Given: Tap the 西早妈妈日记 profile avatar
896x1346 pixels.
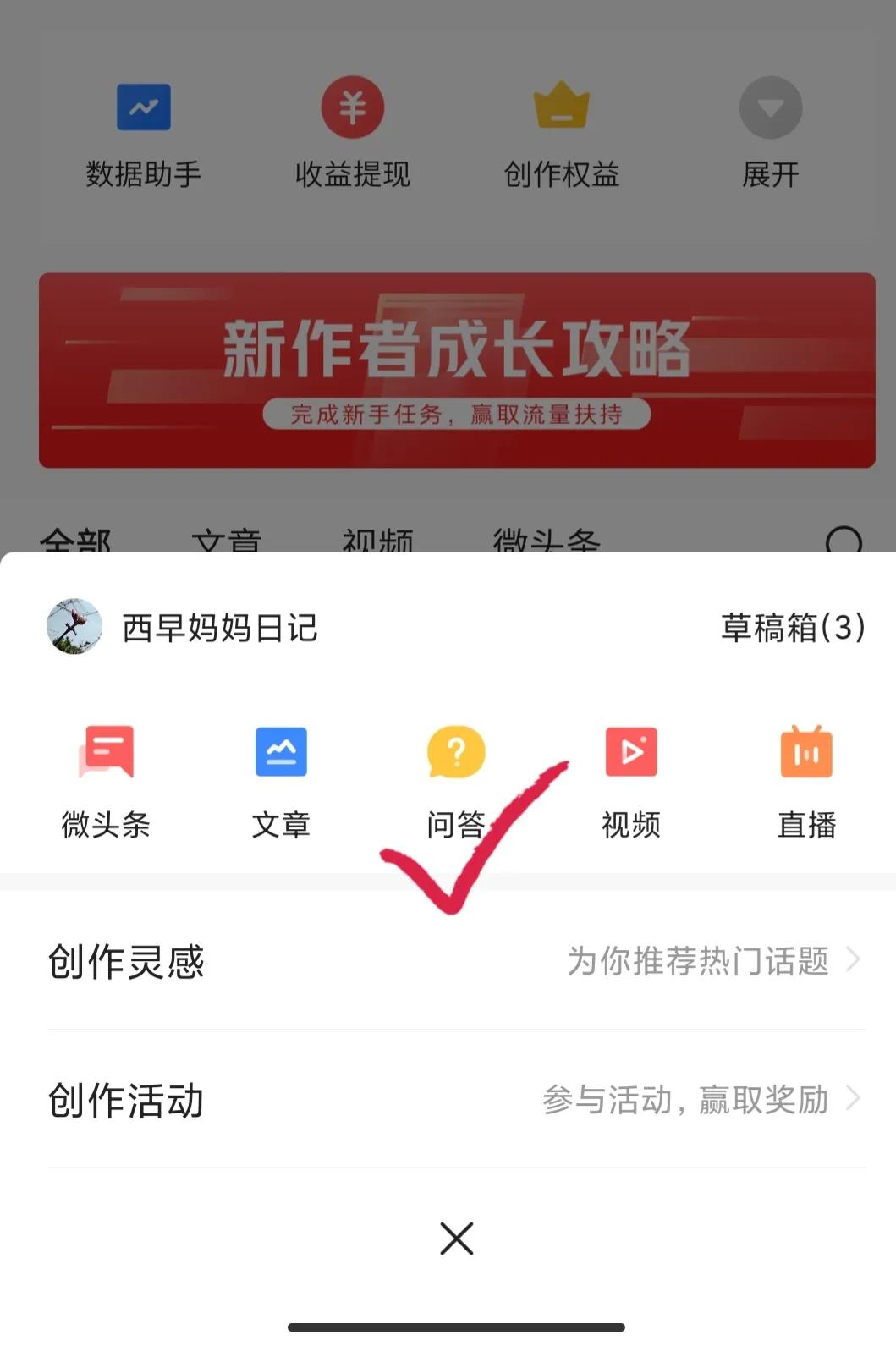Looking at the screenshot, I should point(74,628).
